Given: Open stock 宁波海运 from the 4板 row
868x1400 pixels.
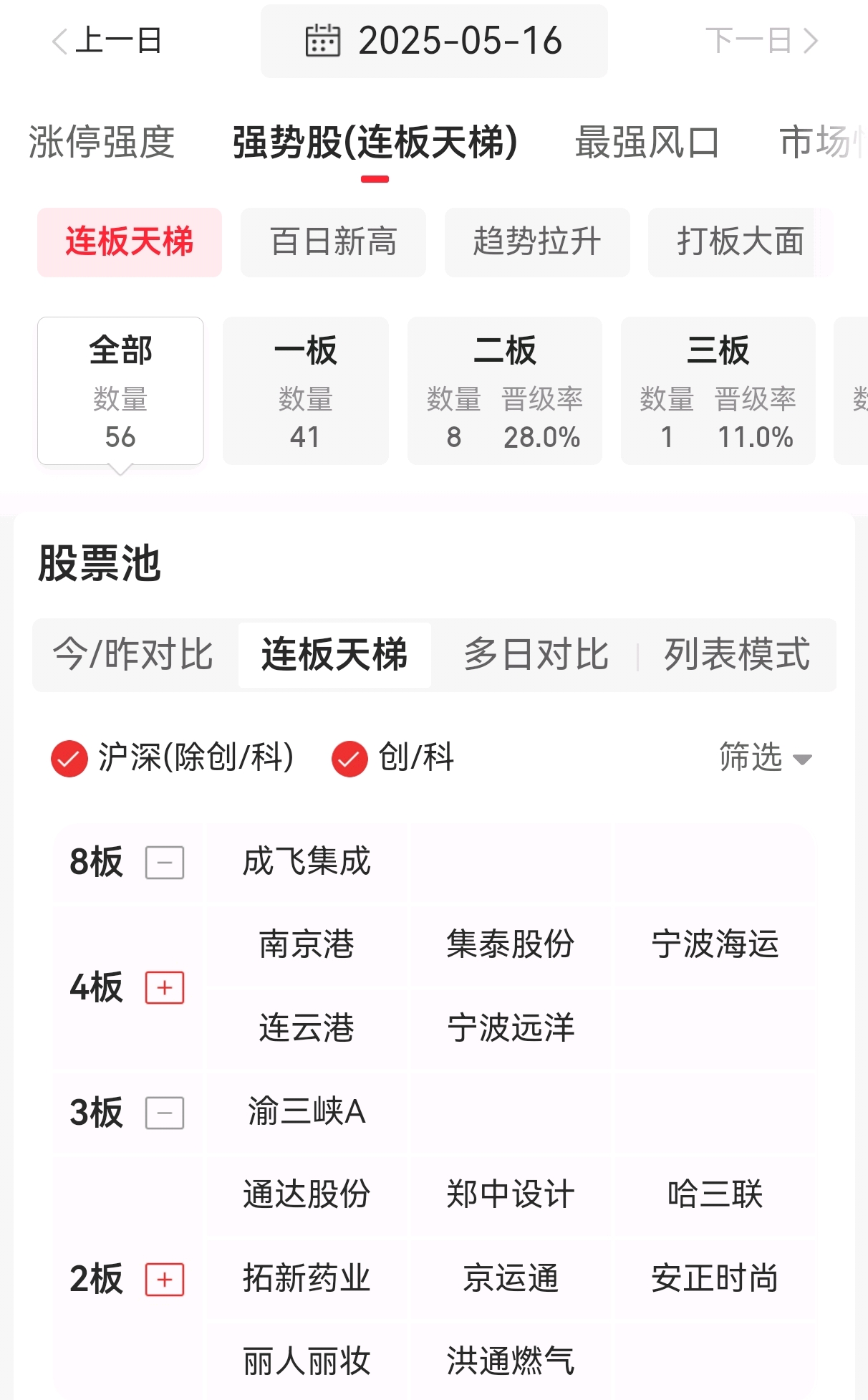Looking at the screenshot, I should click(715, 945).
